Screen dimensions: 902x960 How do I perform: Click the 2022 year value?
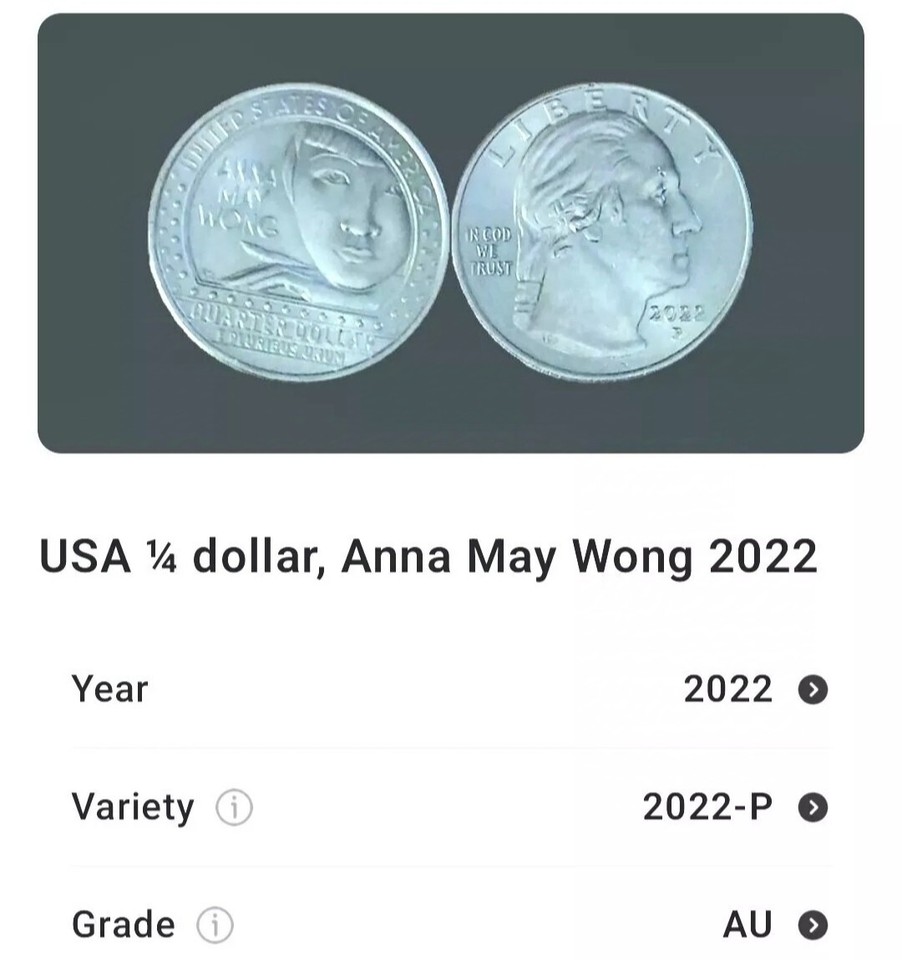coord(727,688)
